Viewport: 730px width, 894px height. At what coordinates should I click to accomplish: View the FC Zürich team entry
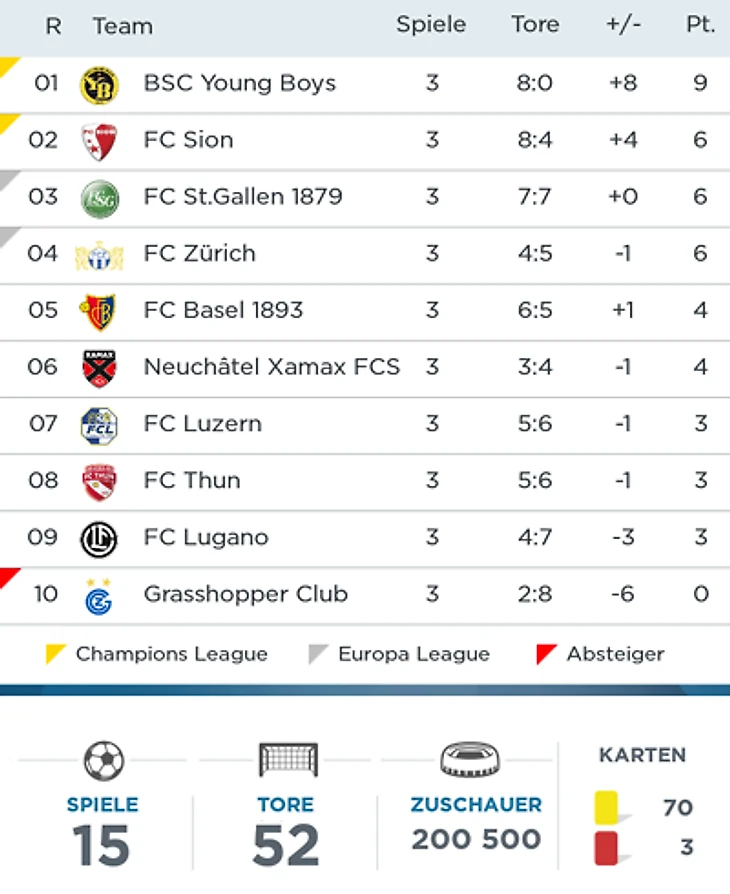coord(200,254)
